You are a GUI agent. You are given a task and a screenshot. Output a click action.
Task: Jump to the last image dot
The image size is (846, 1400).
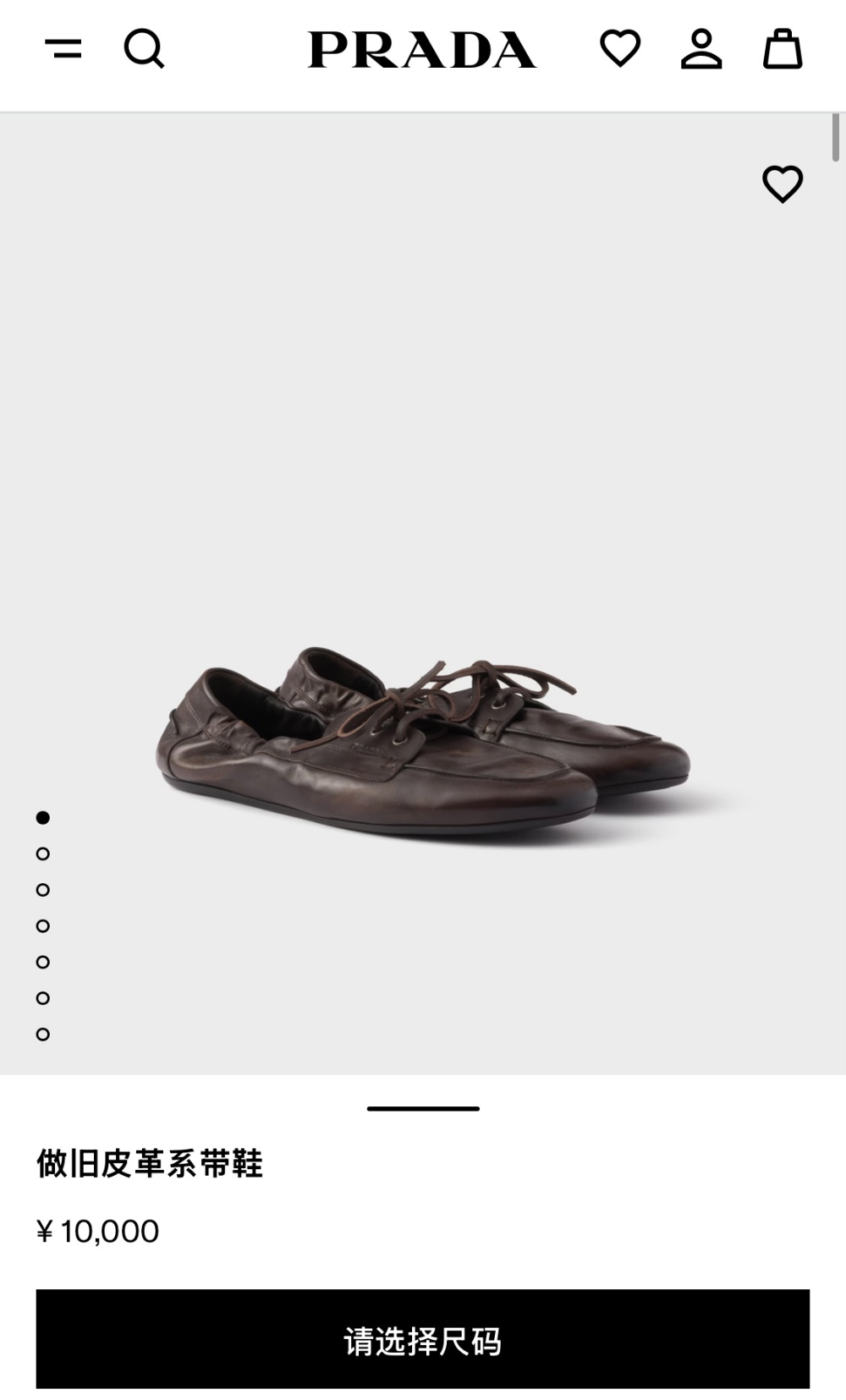[x=43, y=1034]
